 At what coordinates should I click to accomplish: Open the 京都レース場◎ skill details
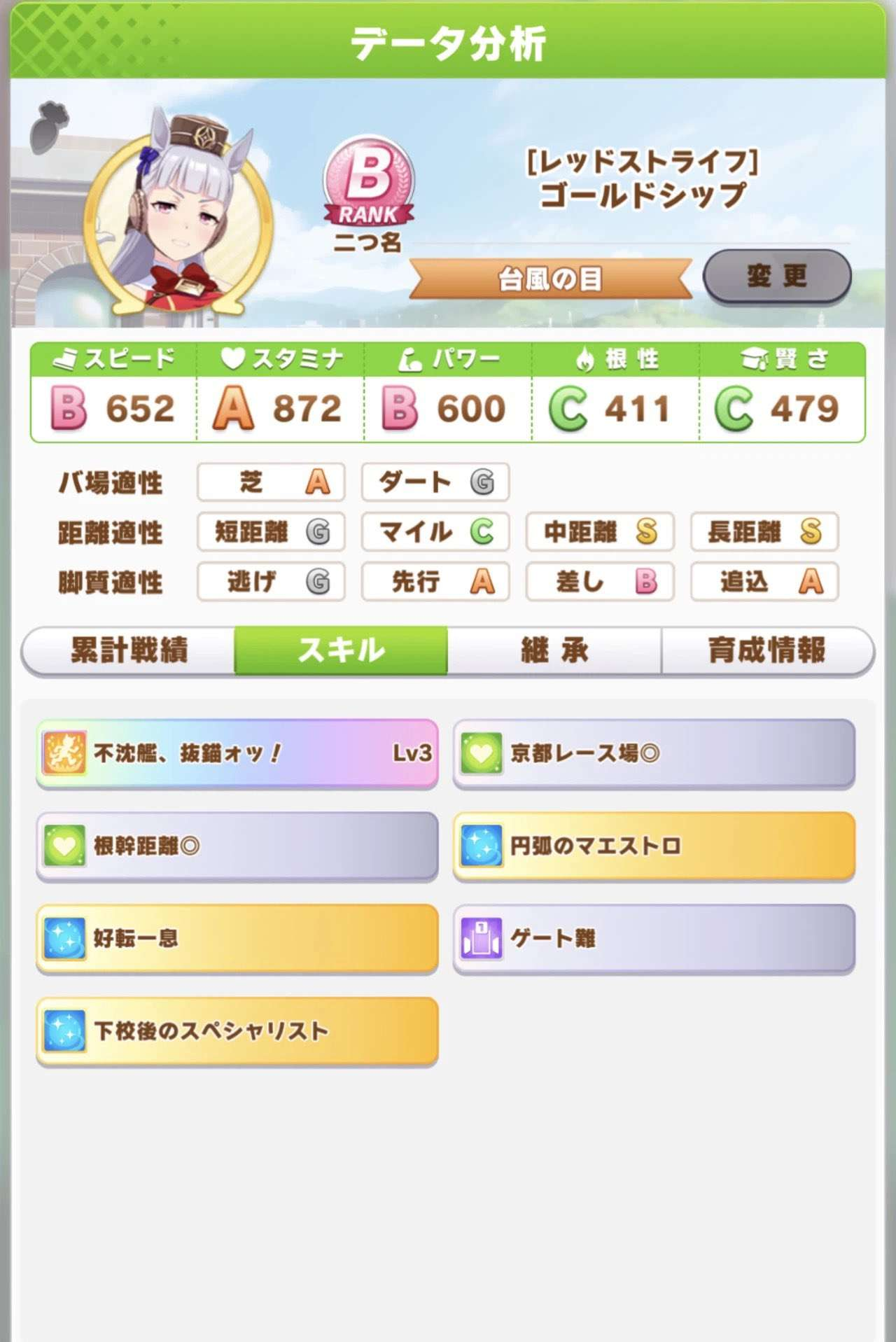click(x=654, y=753)
